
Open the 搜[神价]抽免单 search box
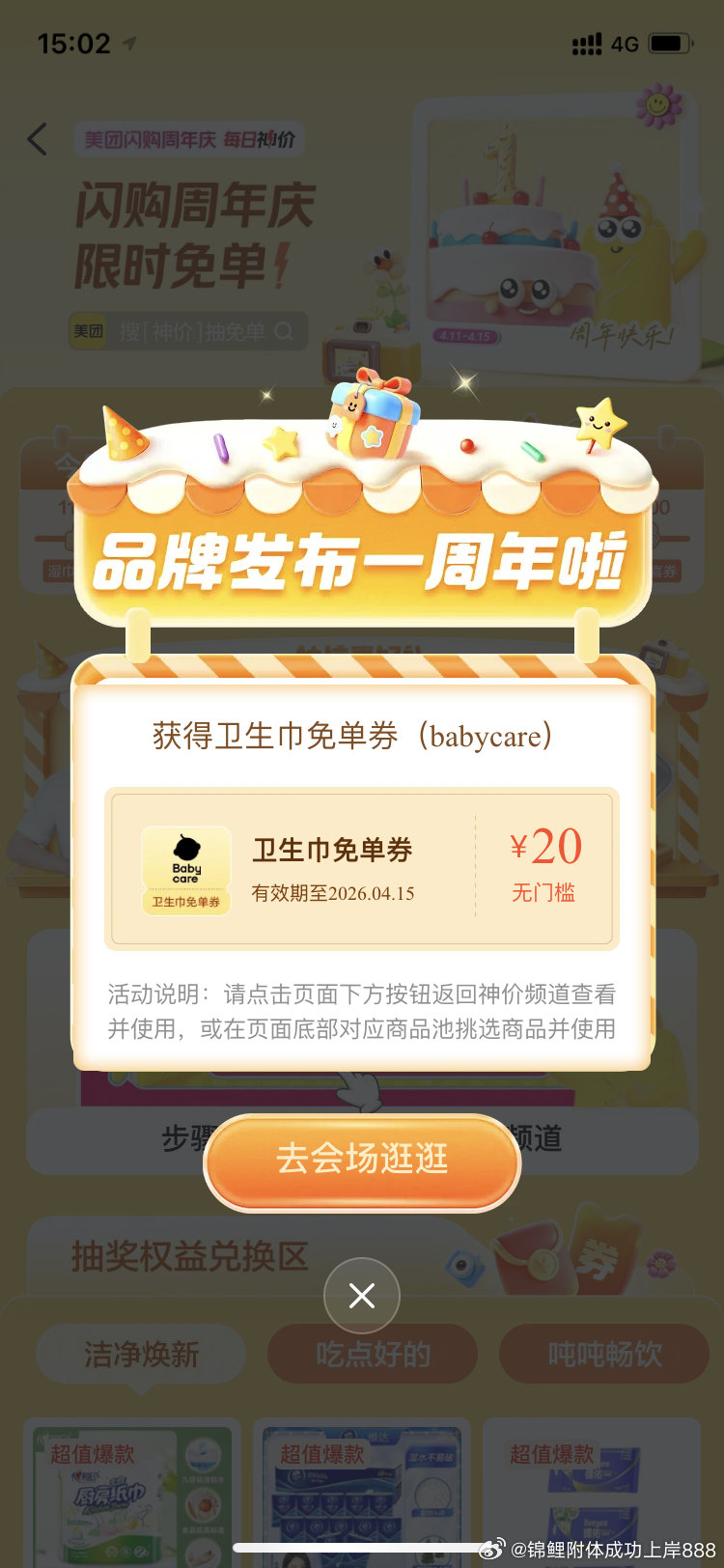coord(188,331)
